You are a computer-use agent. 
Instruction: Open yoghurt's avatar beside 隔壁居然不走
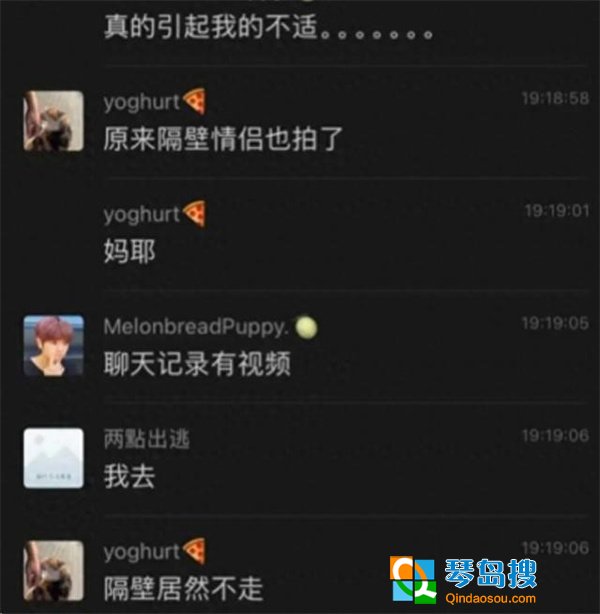[53, 571]
